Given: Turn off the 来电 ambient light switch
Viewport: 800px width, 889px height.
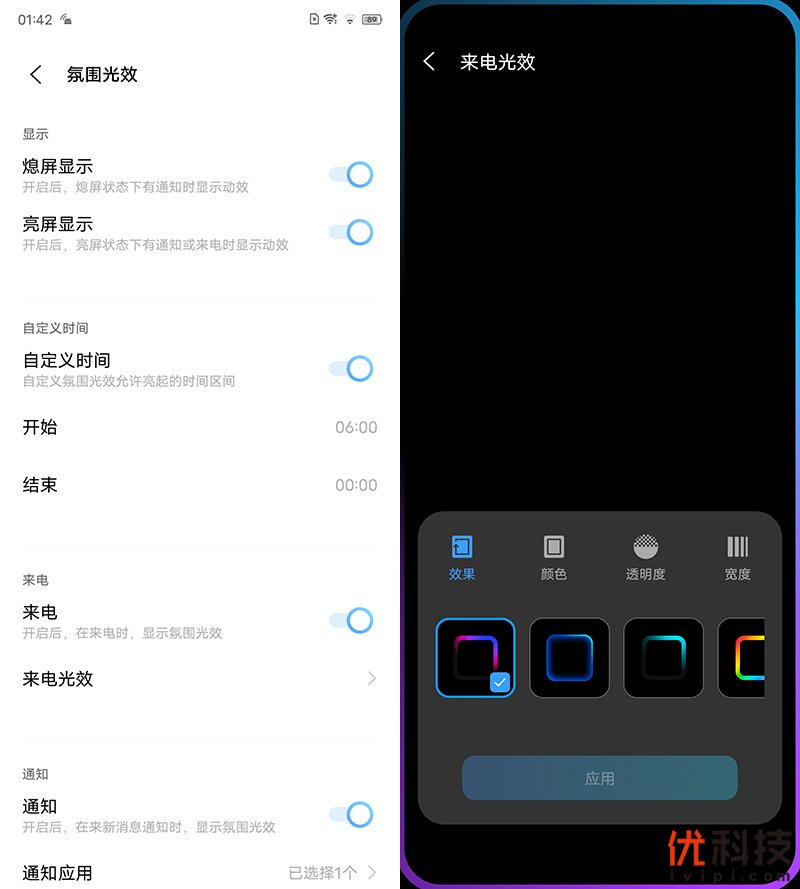Looking at the screenshot, I should pyautogui.click(x=352, y=621).
